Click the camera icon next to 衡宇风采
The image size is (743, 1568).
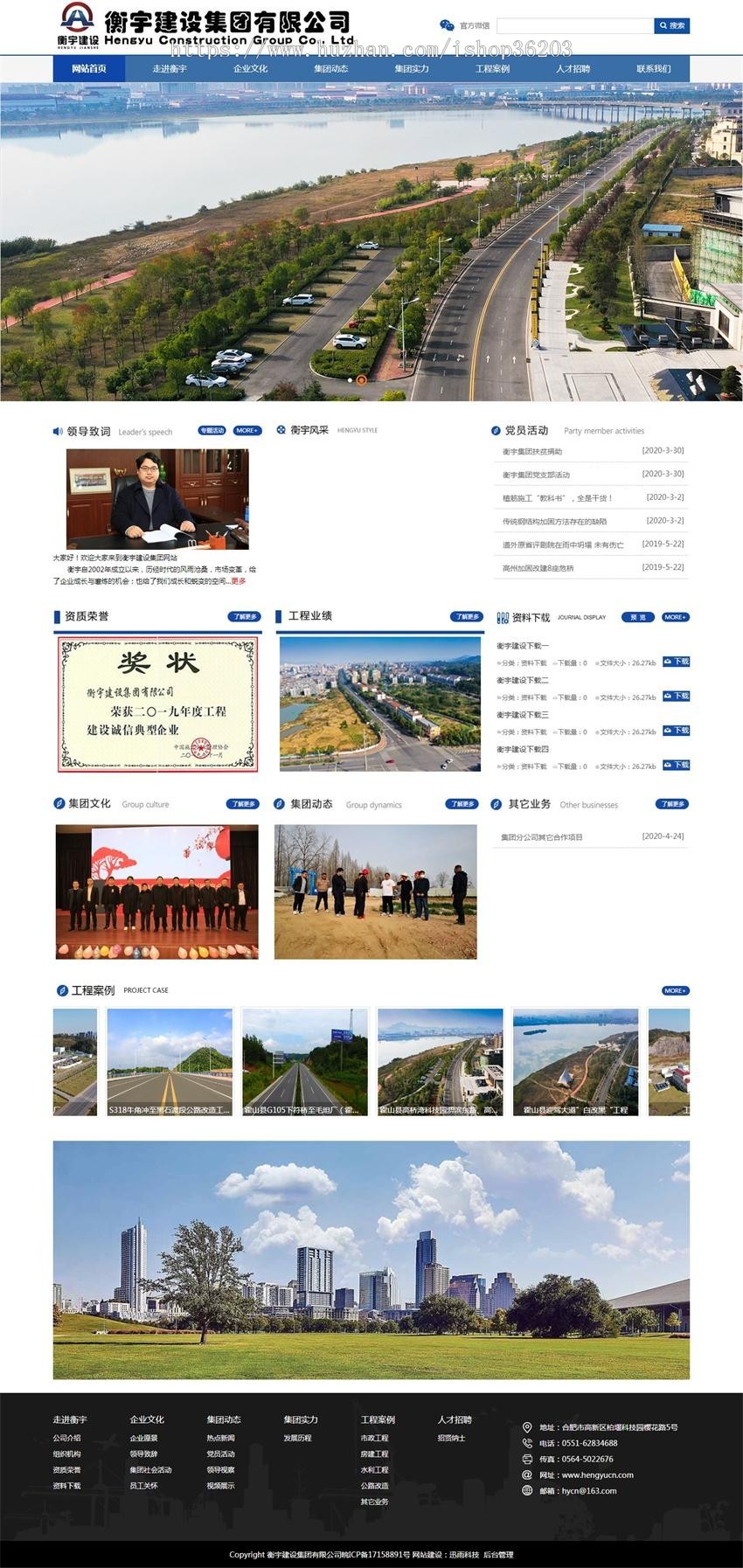click(280, 430)
